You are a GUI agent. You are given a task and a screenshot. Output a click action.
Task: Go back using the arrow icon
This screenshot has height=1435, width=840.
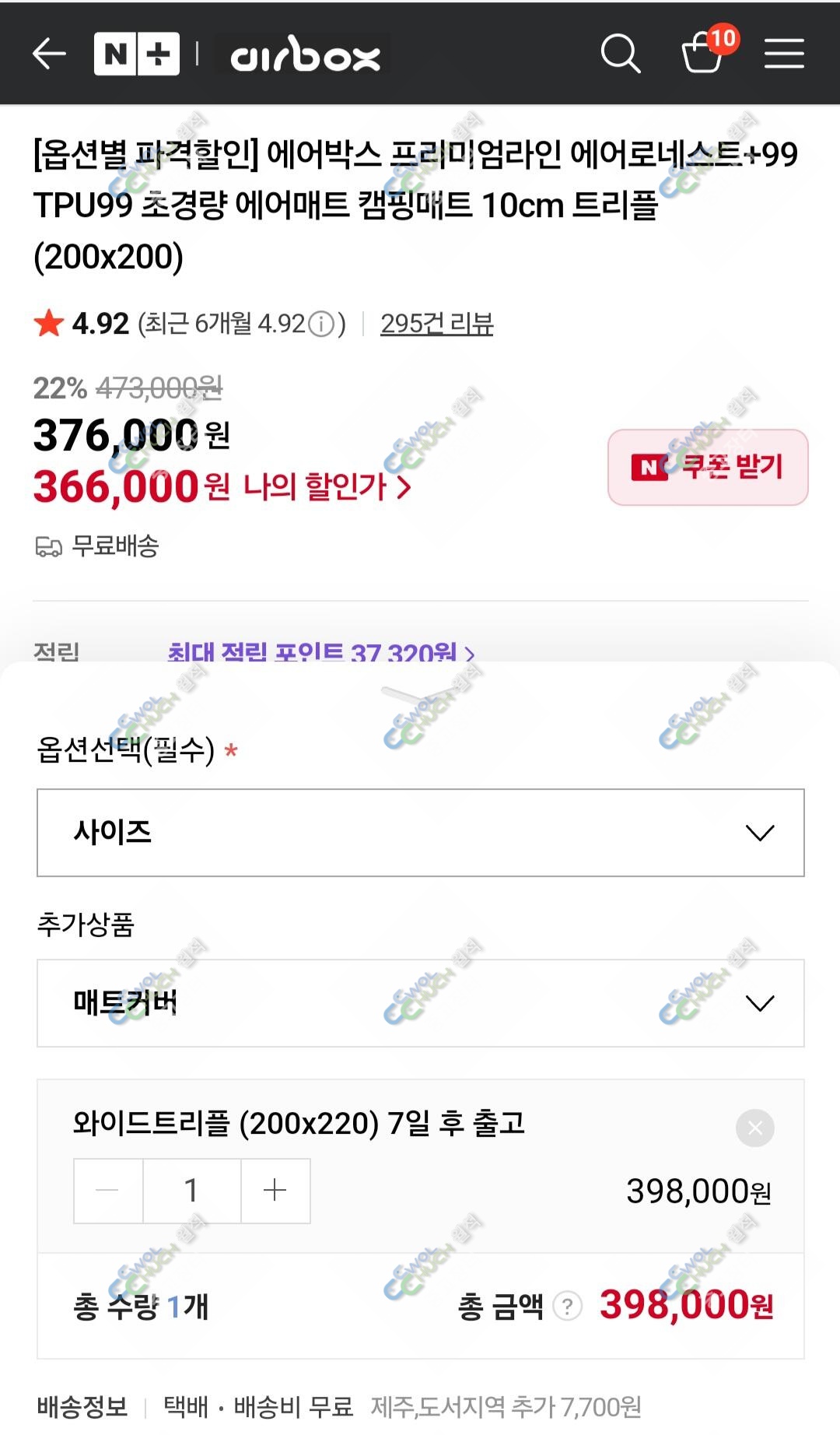[x=49, y=54]
